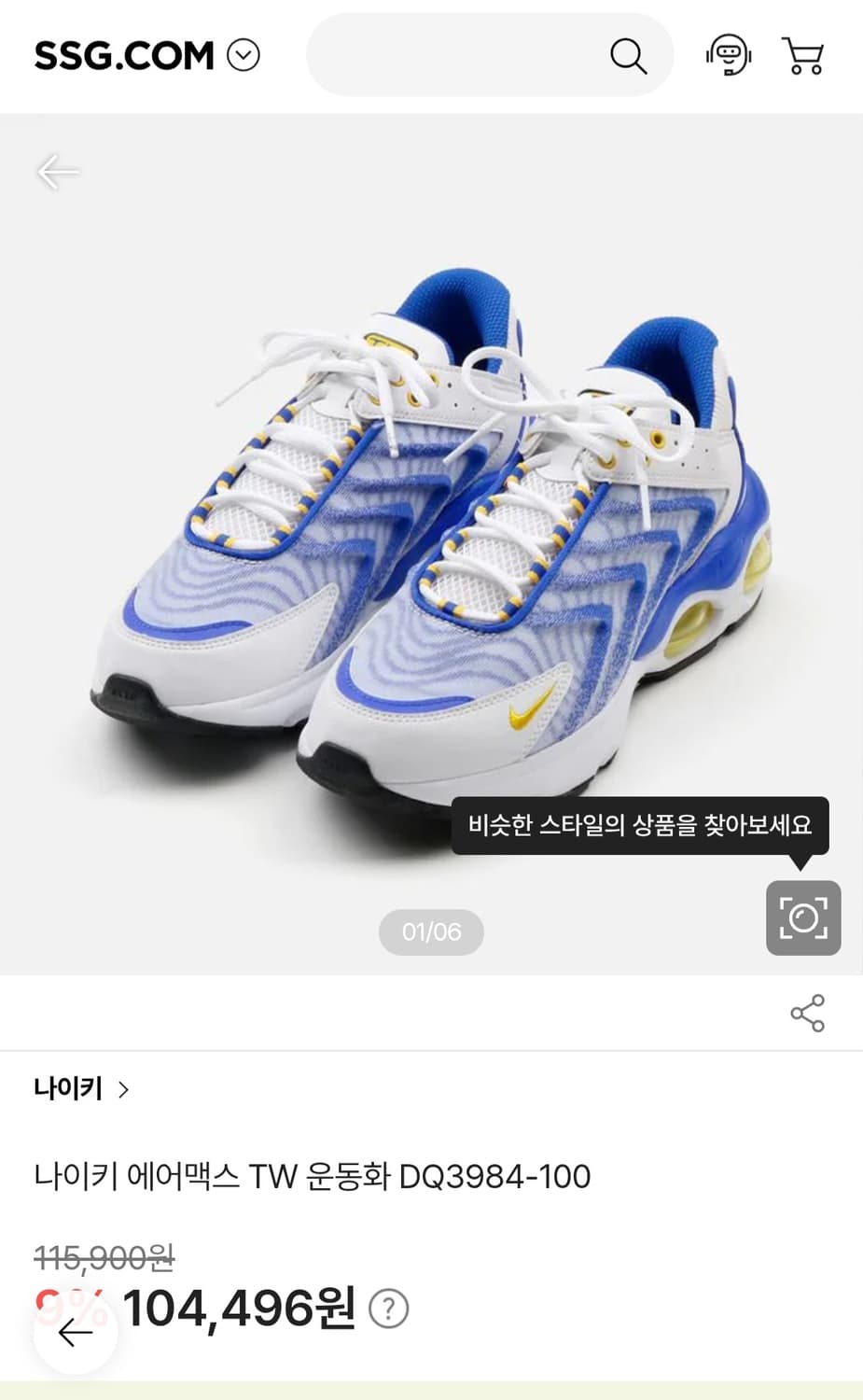
Task: Open the search magnifier icon
Action: tap(629, 55)
